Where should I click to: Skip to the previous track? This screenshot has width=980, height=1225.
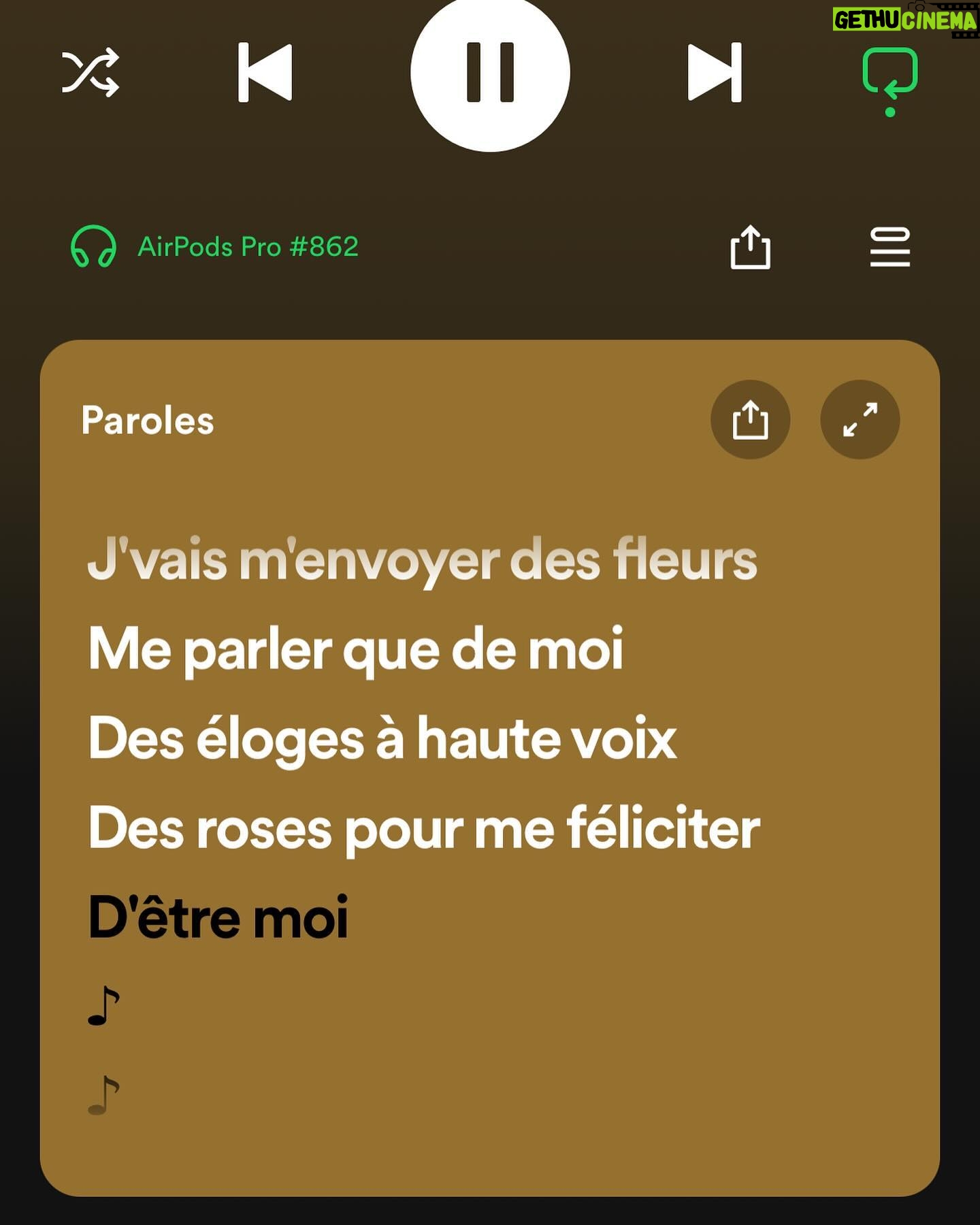tap(265, 72)
